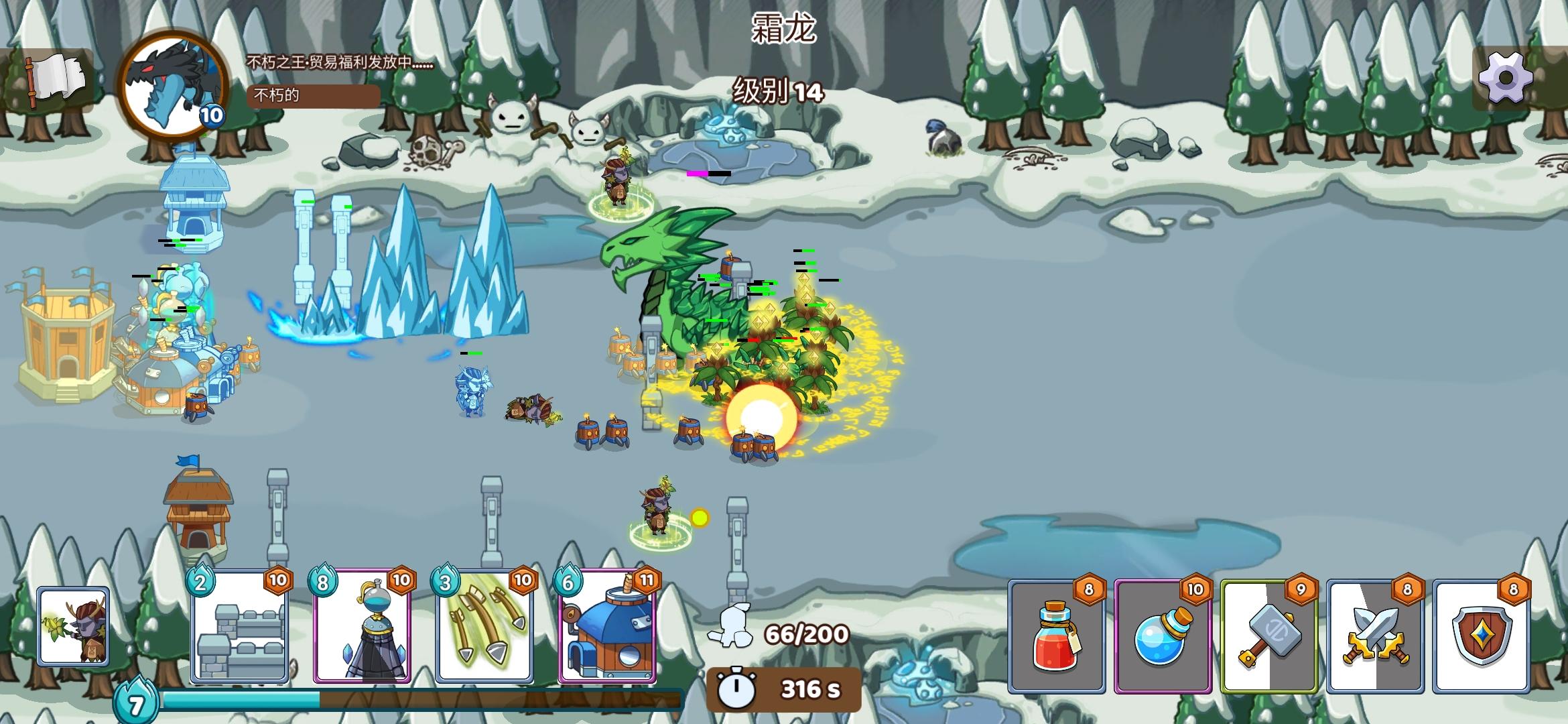The width and height of the screenshot is (1568, 724).
Task: Select the potion tower card costing 8
Action: [363, 627]
